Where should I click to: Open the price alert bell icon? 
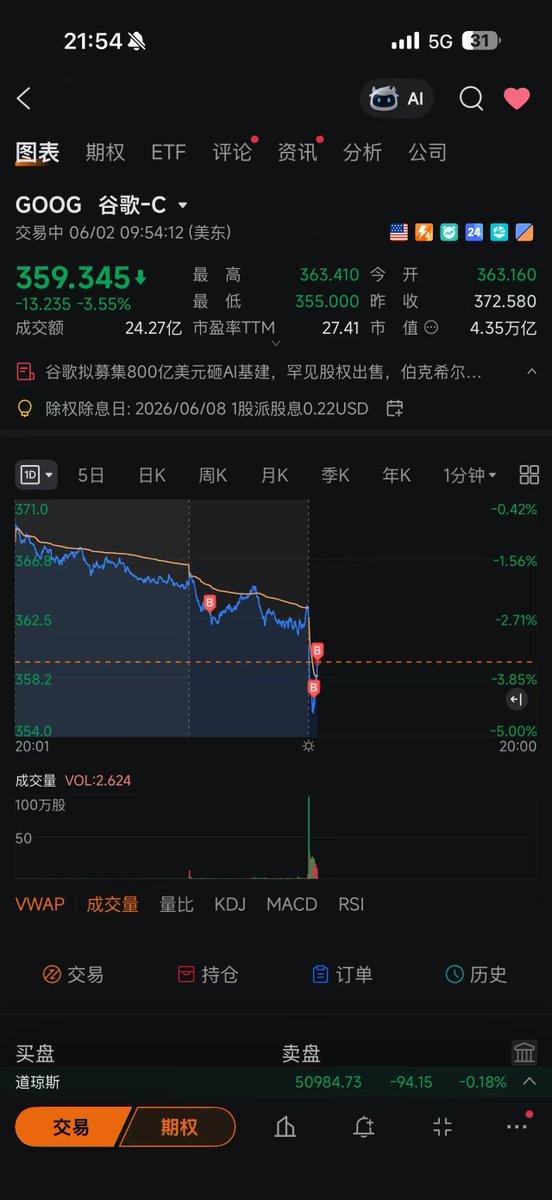click(364, 1127)
